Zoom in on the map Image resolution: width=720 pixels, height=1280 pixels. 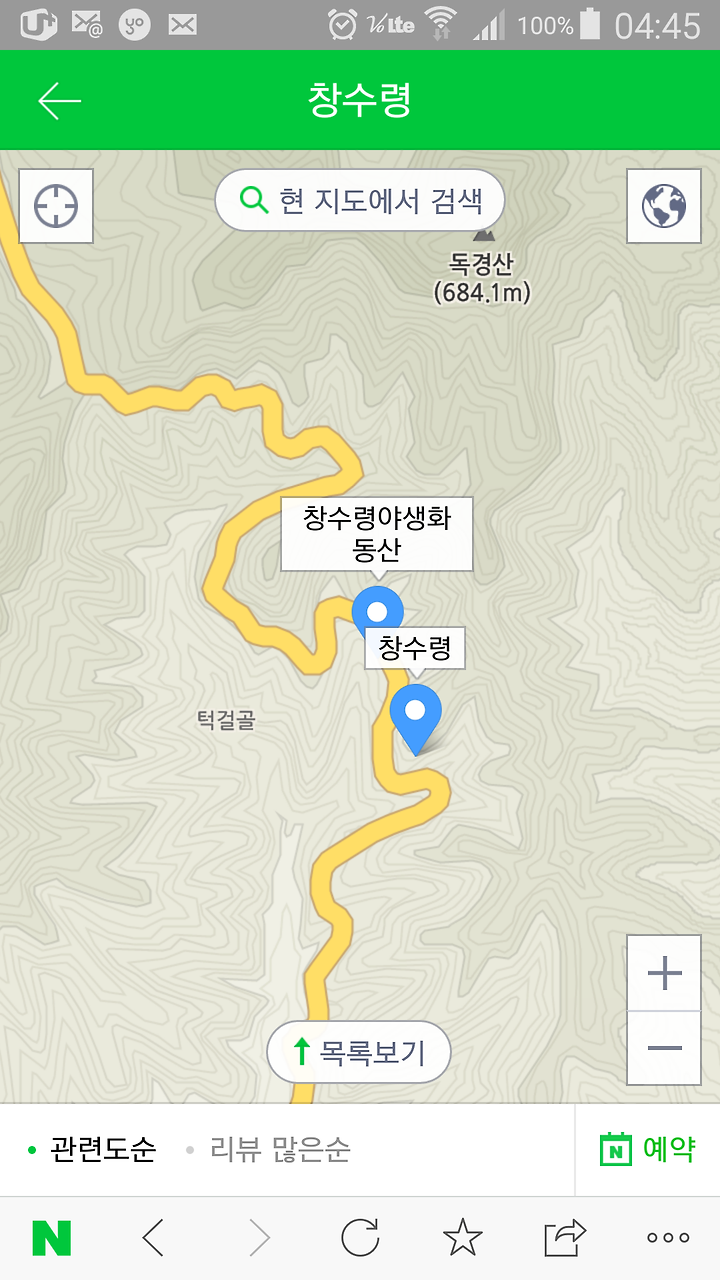[x=664, y=973]
